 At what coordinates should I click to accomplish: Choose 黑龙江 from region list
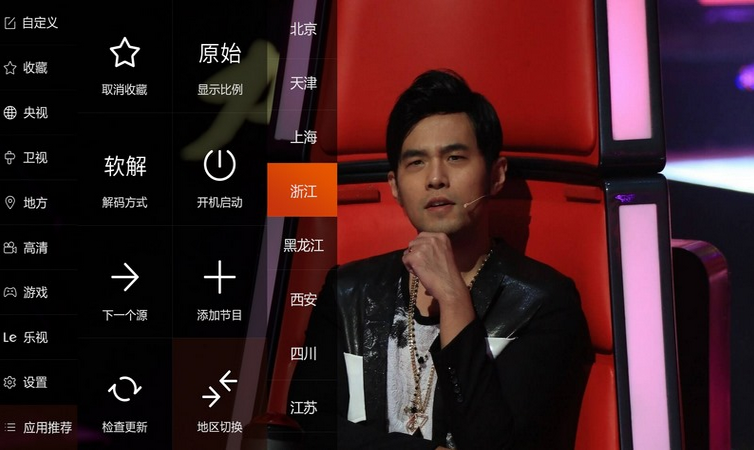click(x=303, y=245)
